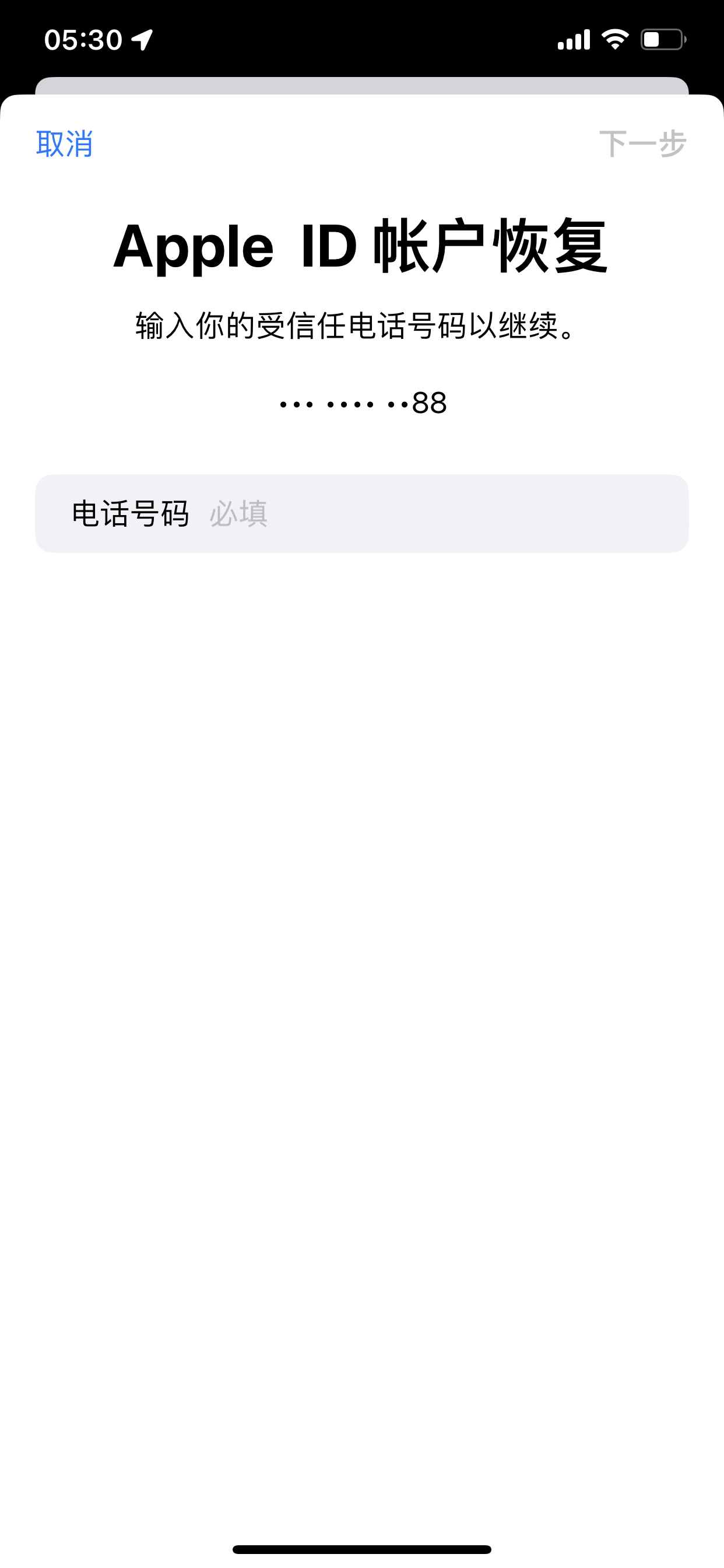Tap the 取消 button to cancel recovery

(65, 144)
